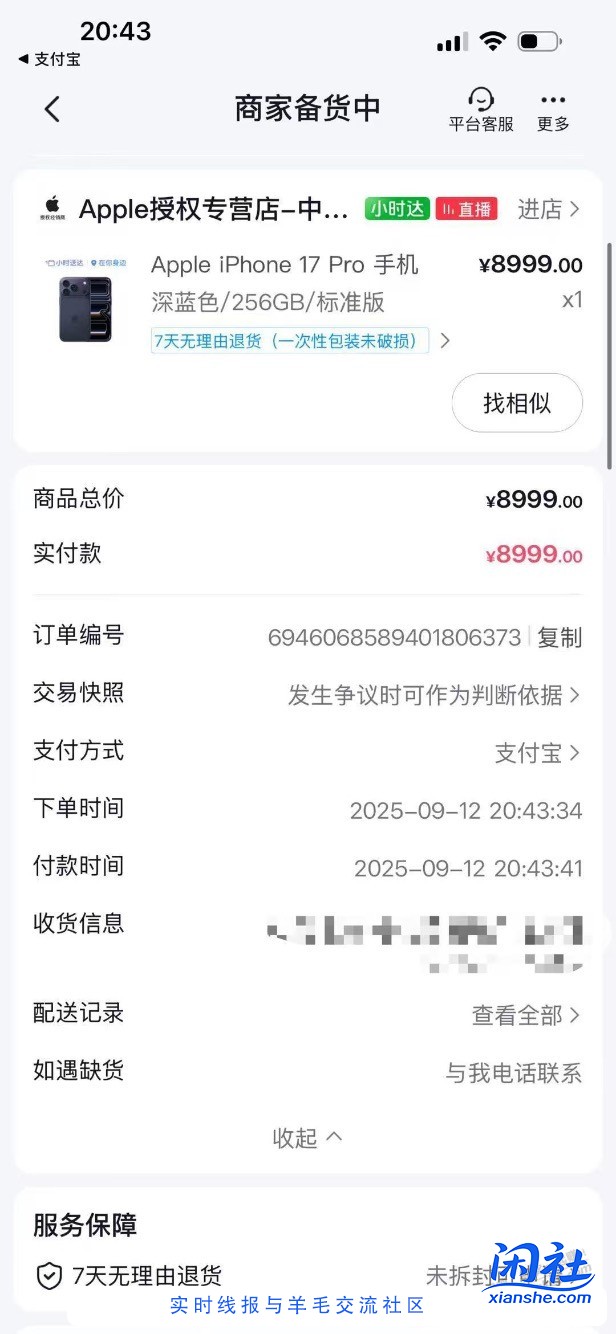This screenshot has height=1334, width=616.
Task: View all 配送记录 with 查看全部
Action: pos(525,1016)
